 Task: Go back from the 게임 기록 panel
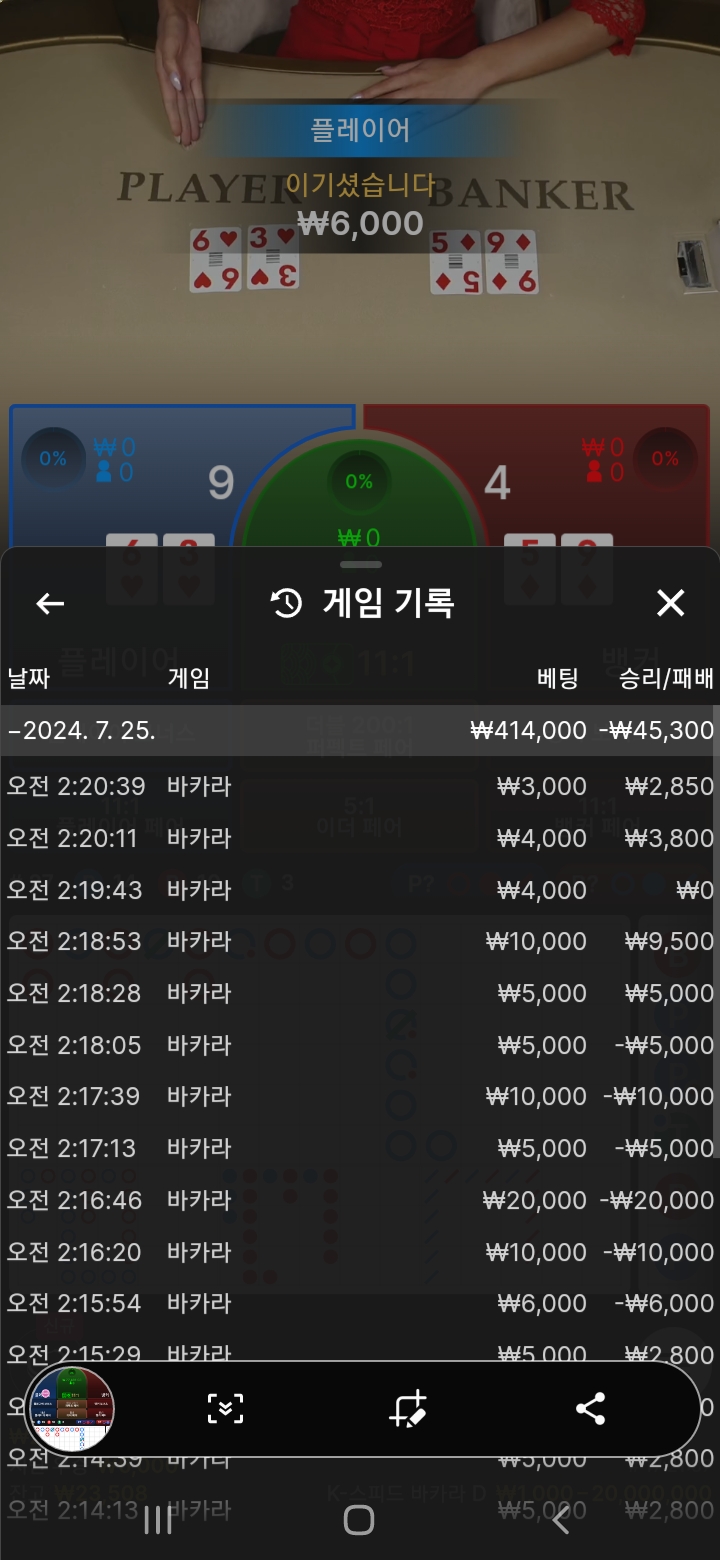[x=50, y=603]
